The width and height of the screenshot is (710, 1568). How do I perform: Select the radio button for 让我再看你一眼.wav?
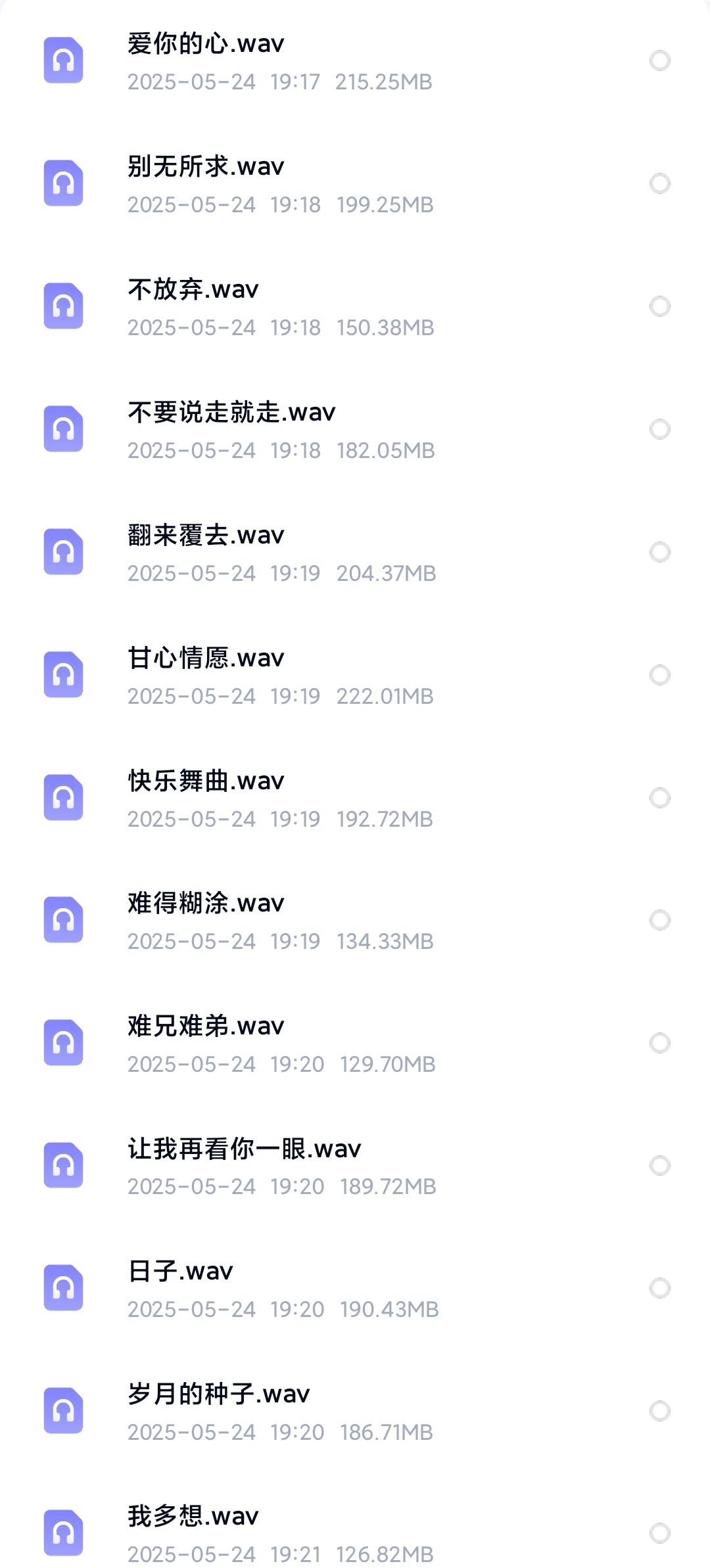tap(659, 1166)
